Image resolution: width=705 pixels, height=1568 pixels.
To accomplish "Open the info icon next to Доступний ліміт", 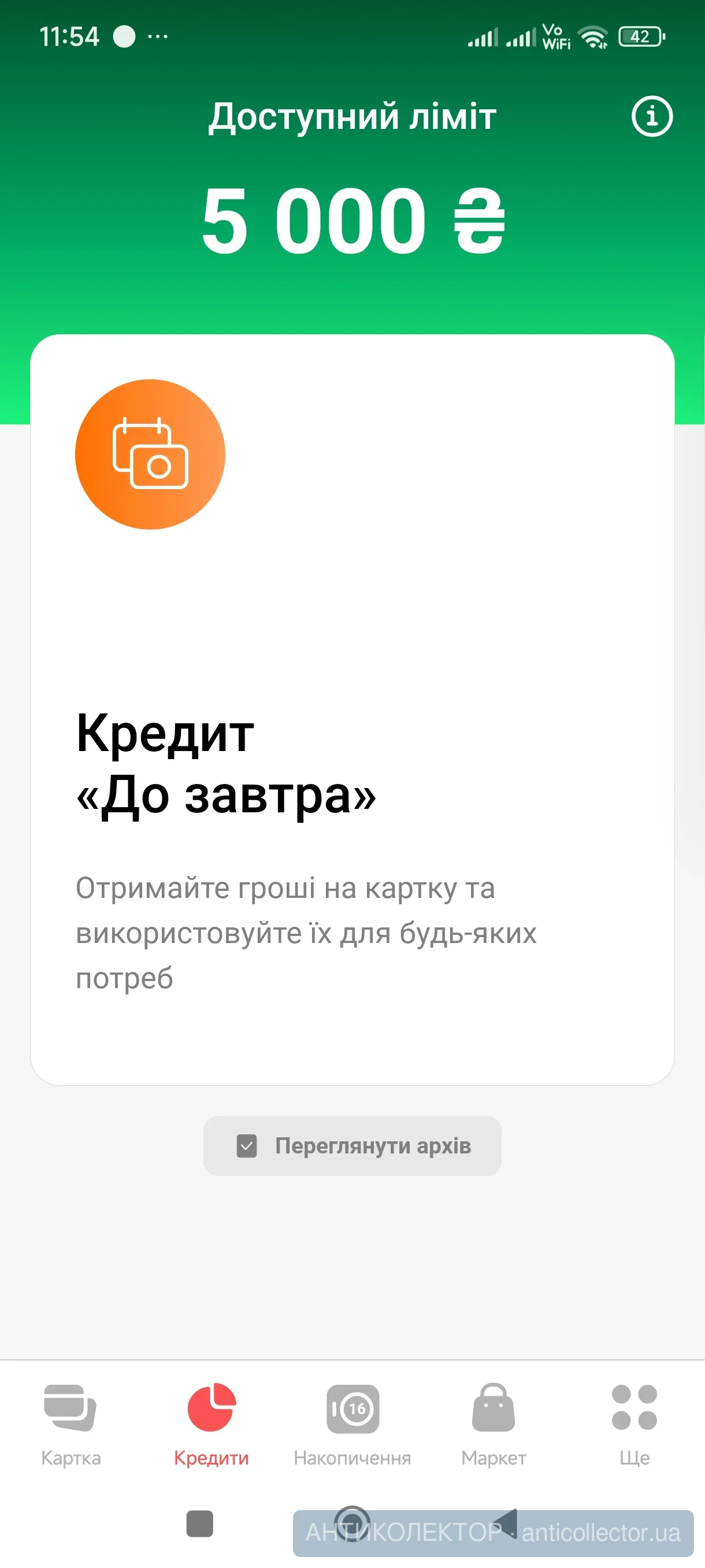I will coord(651,116).
